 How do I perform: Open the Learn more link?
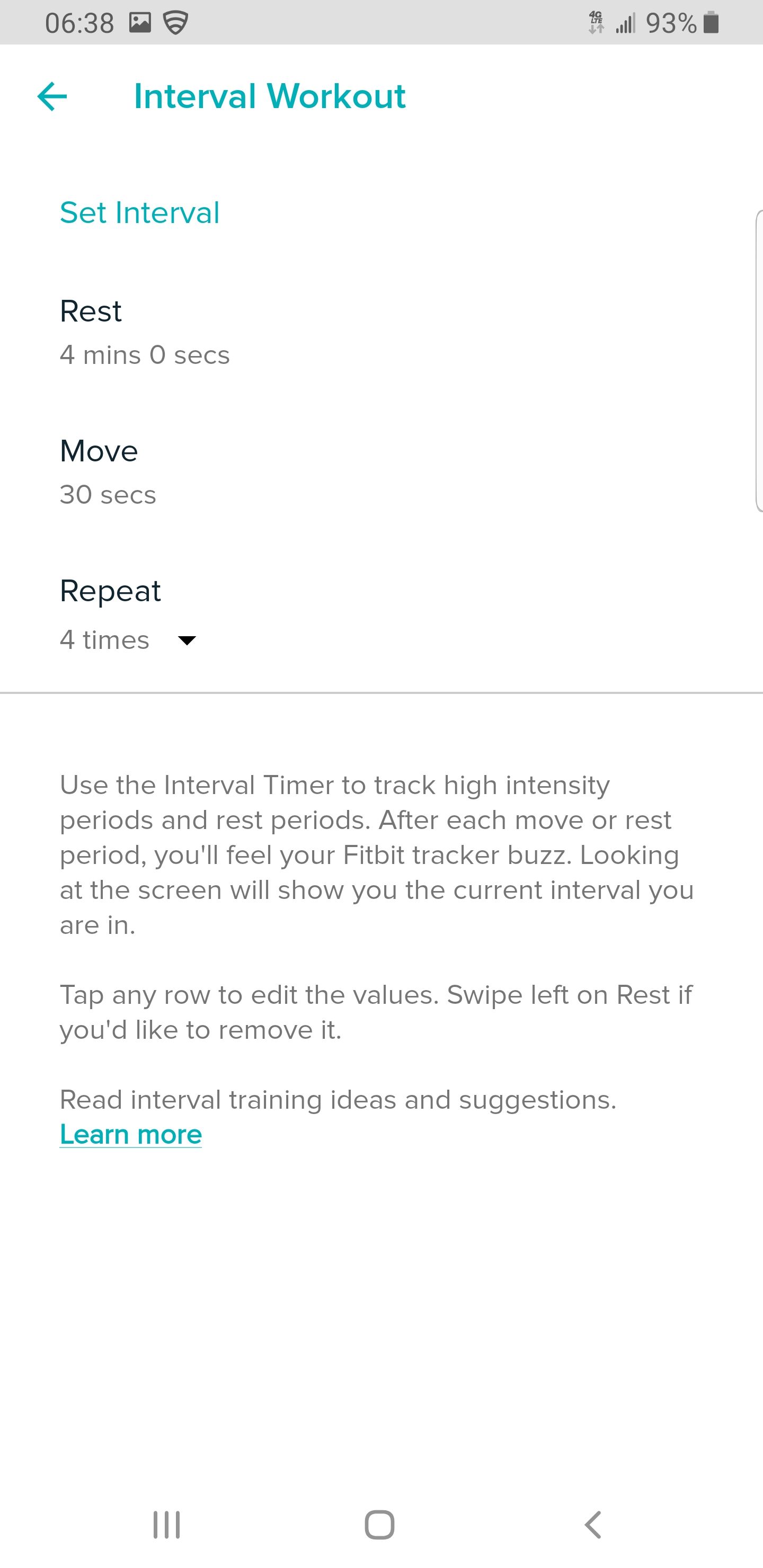[130, 1135]
